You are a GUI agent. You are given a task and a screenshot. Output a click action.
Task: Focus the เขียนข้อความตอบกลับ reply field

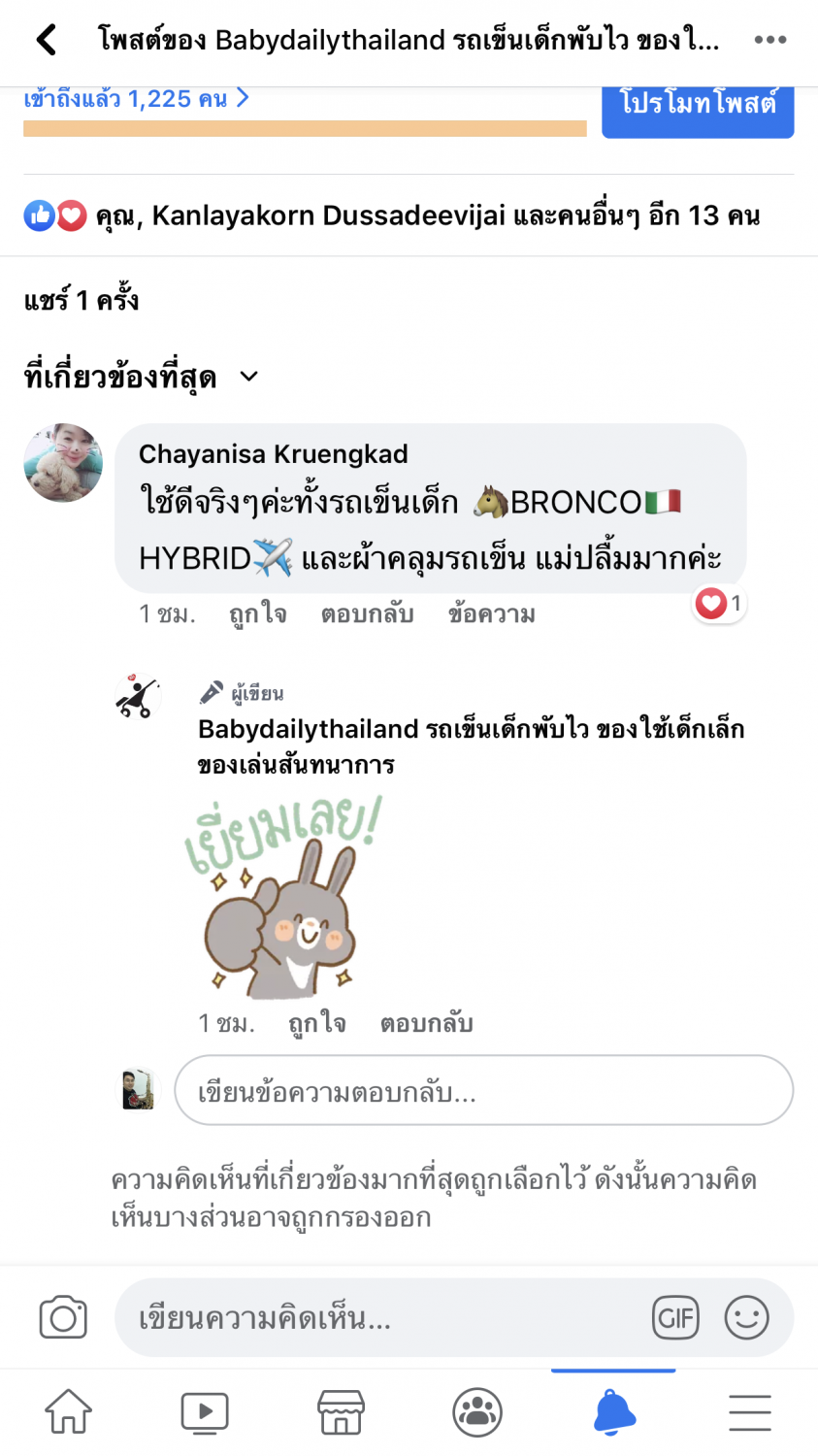483,1091
